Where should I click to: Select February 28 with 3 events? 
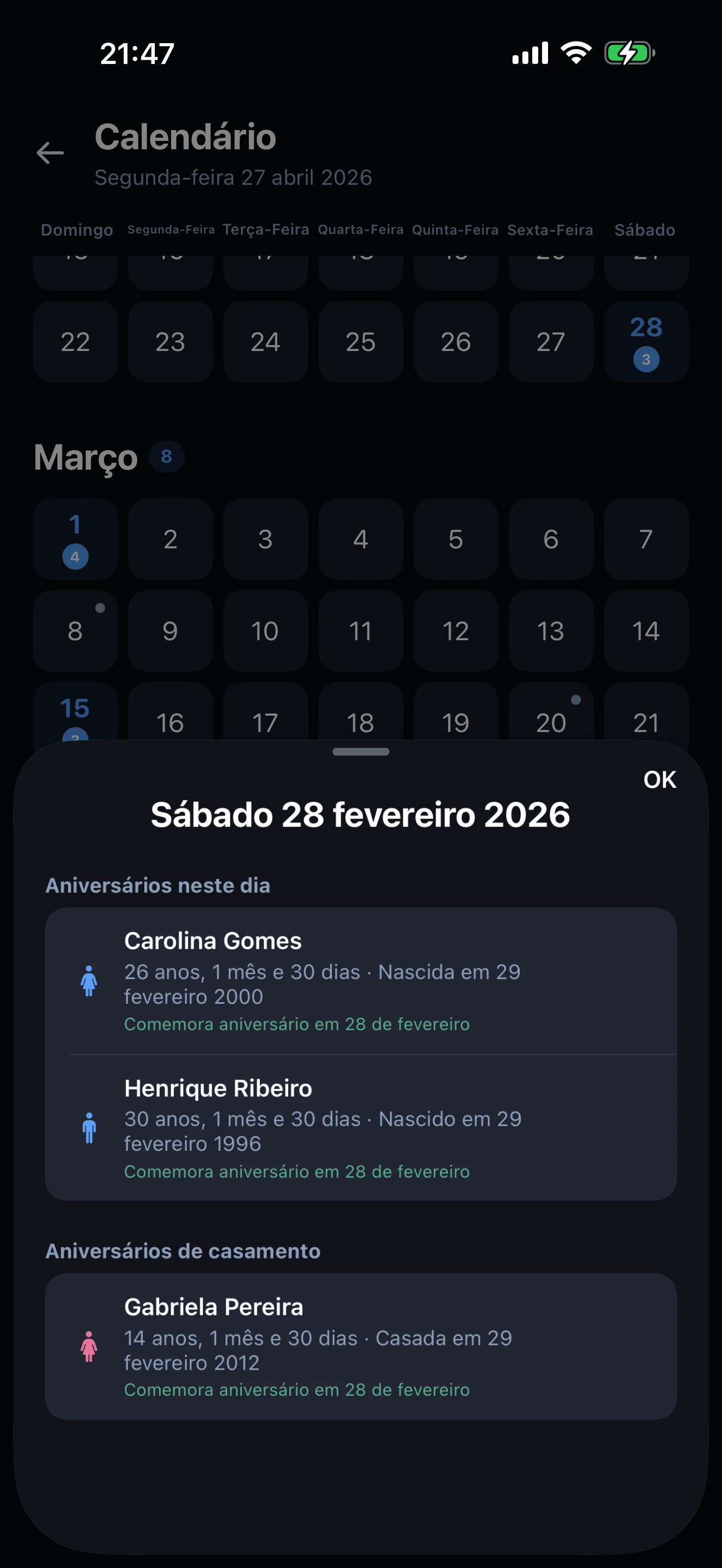(x=646, y=342)
